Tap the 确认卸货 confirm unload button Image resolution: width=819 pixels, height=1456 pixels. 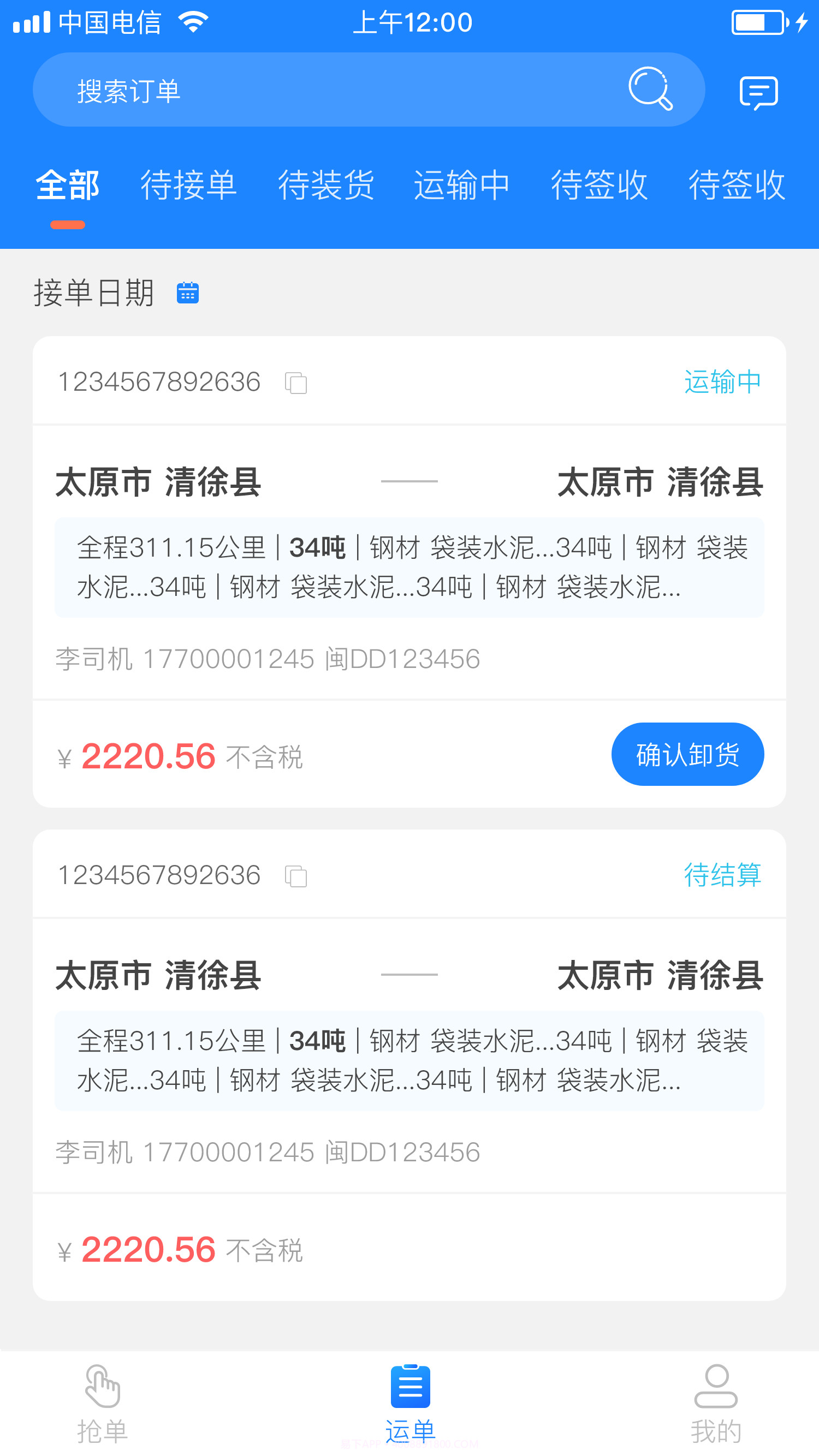click(x=688, y=754)
